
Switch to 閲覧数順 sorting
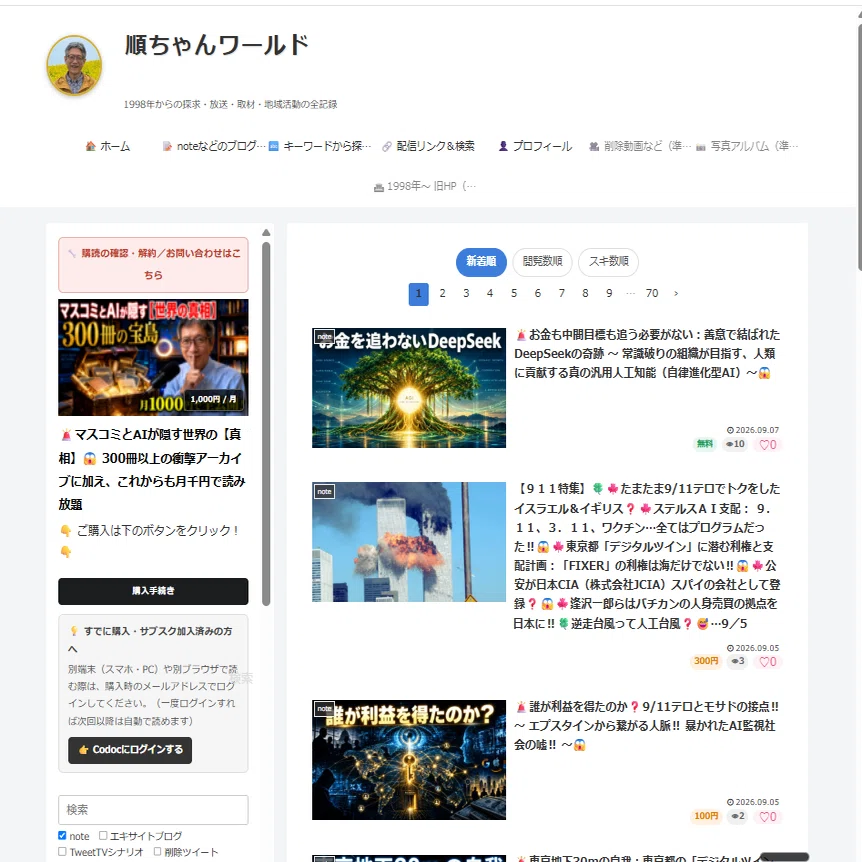(542, 262)
